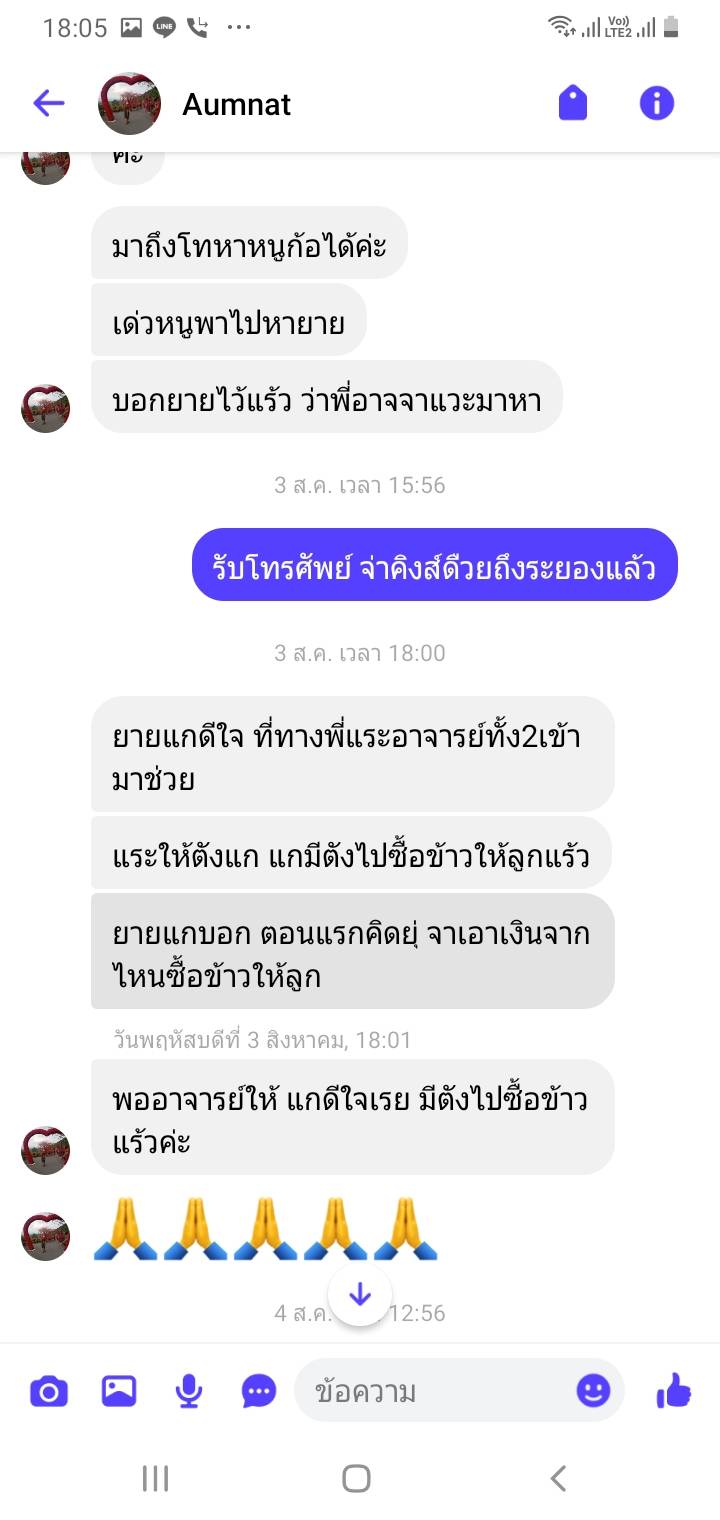Open the camera to take a photo
This screenshot has width=720, height=1520.
(x=49, y=1391)
